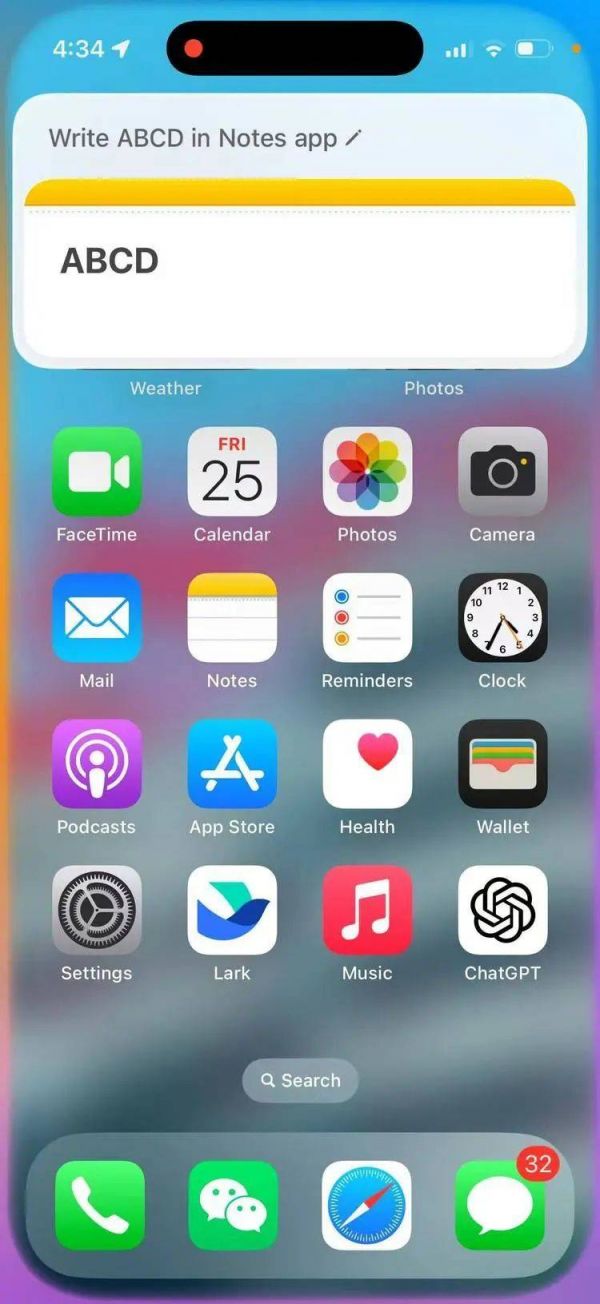Launch the Lark app
Viewport: 600px width, 1304px height.
tap(232, 909)
